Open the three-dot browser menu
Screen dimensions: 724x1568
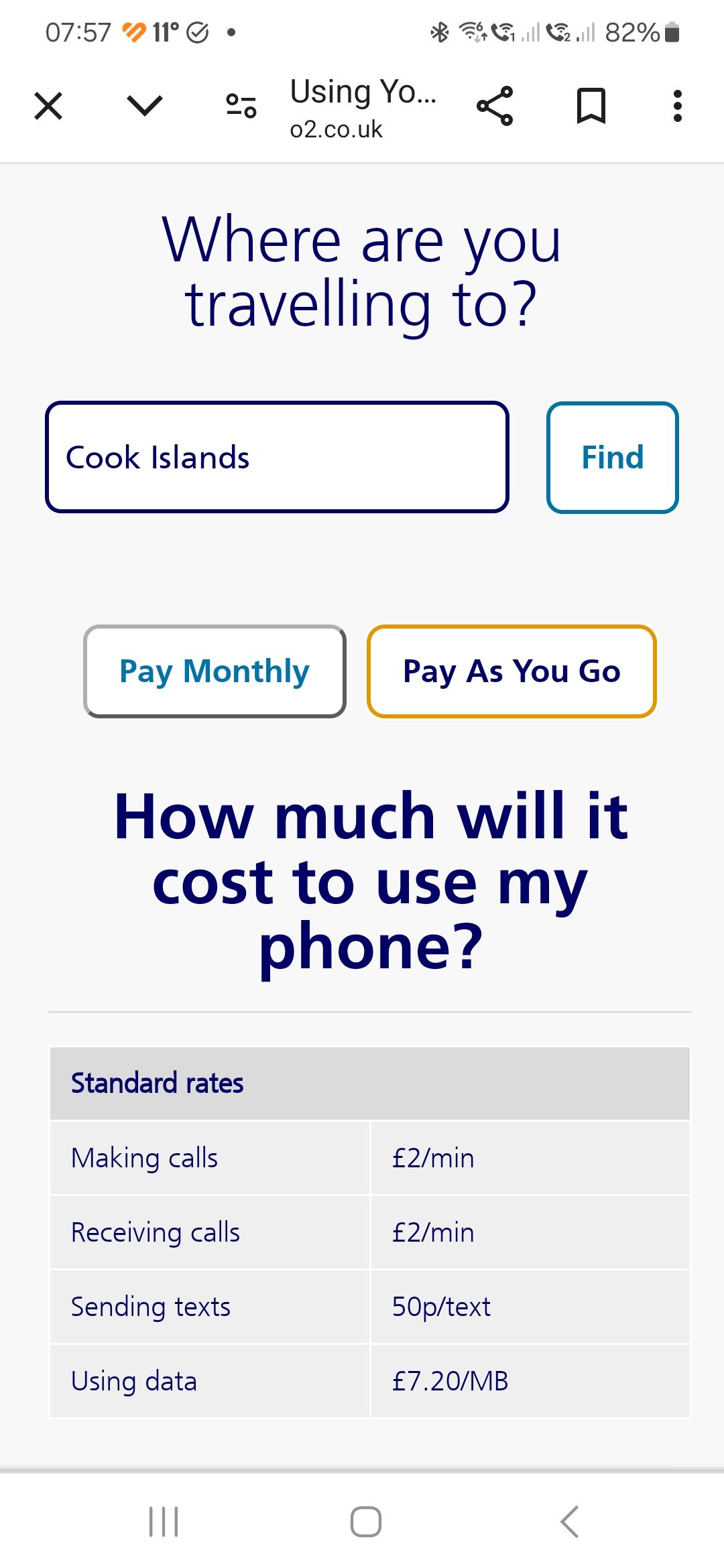[677, 105]
